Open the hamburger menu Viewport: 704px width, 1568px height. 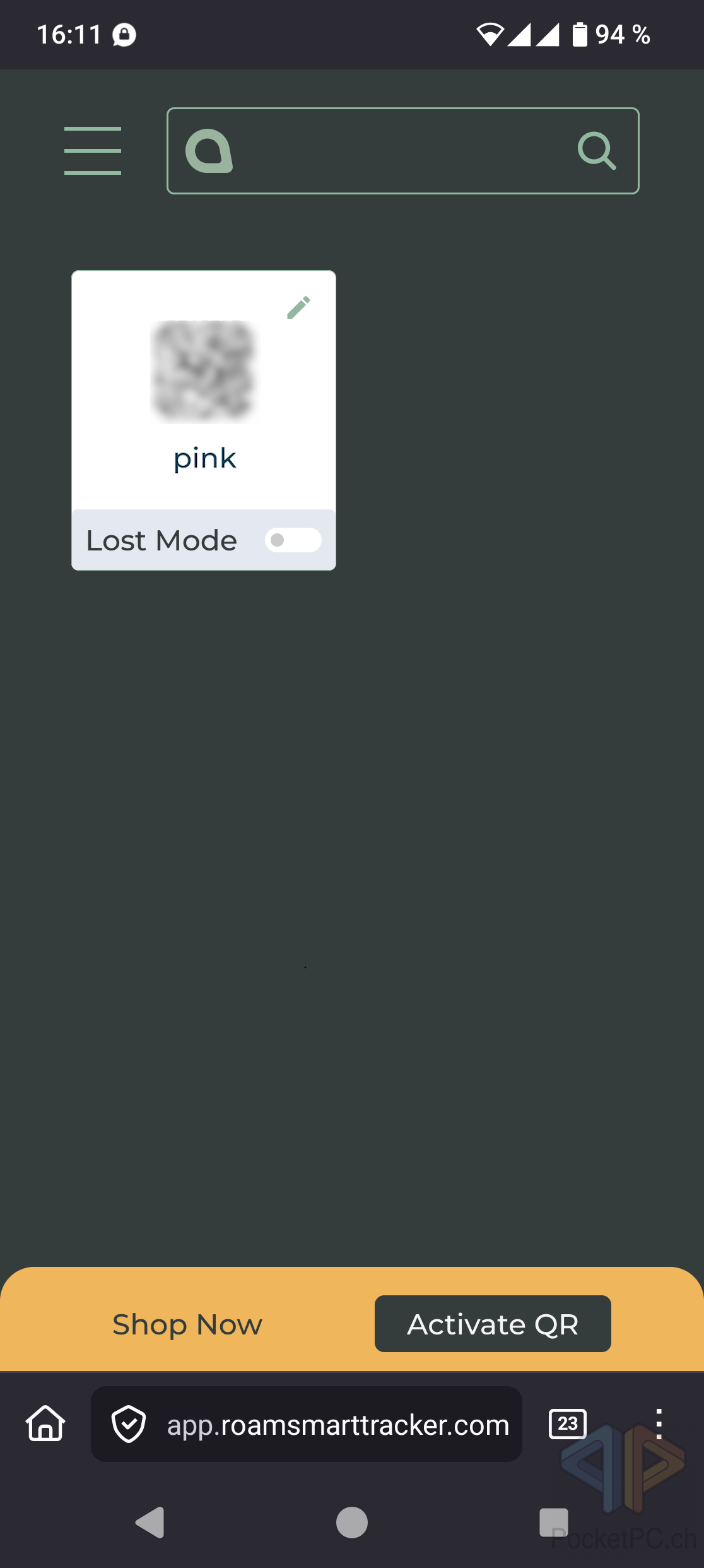[93, 151]
